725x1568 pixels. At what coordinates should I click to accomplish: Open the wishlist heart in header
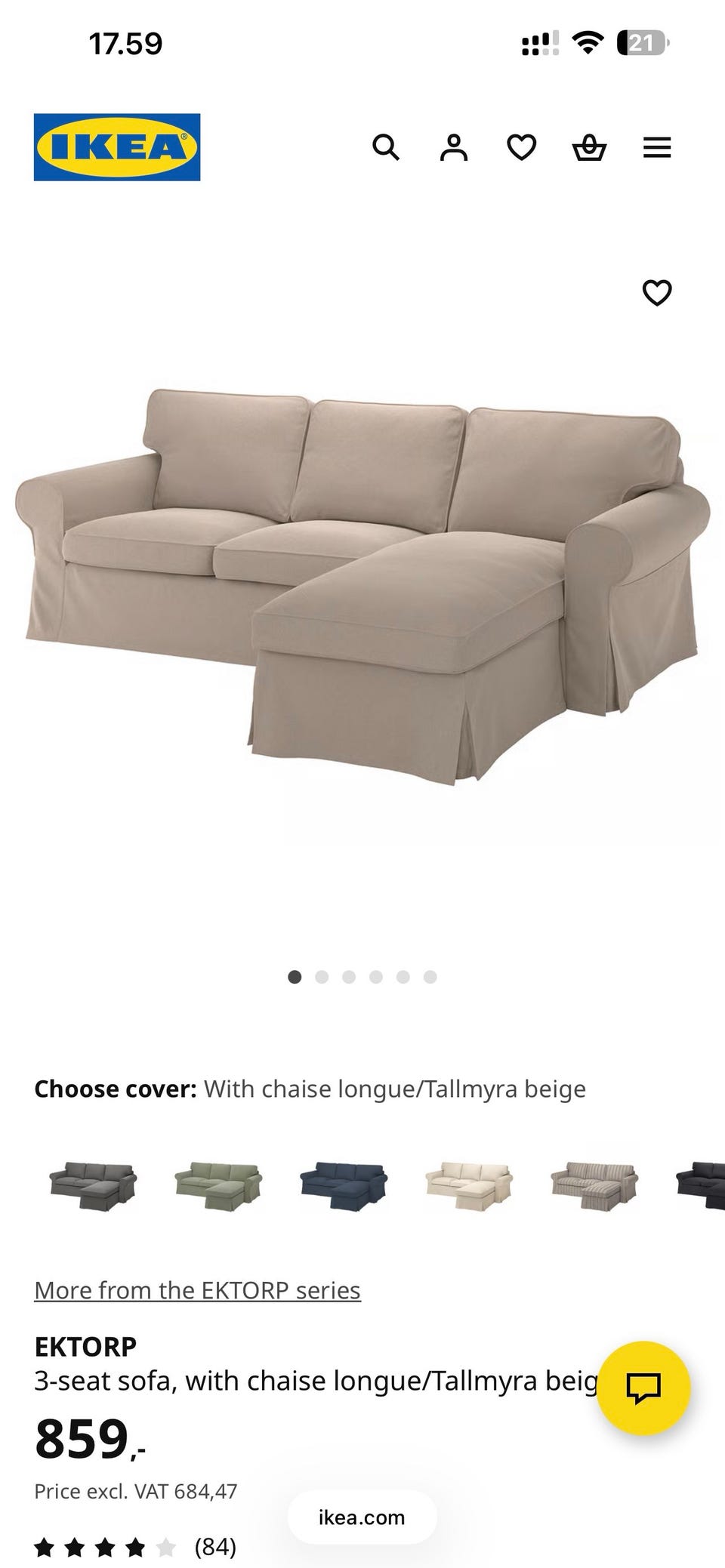click(521, 147)
